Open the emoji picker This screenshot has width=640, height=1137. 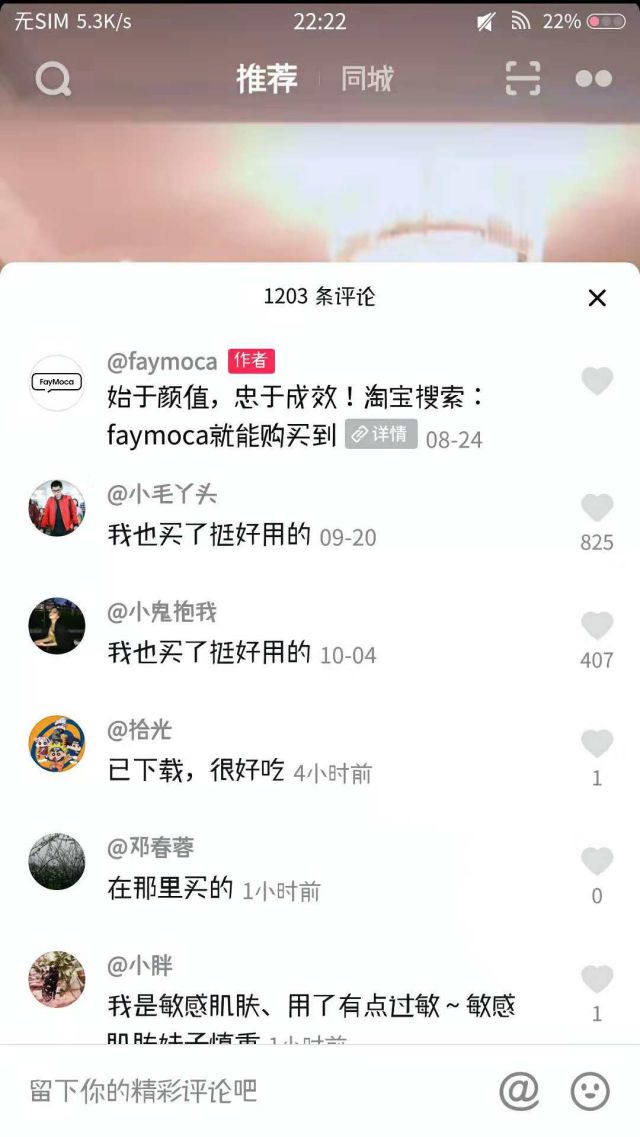coord(590,1091)
